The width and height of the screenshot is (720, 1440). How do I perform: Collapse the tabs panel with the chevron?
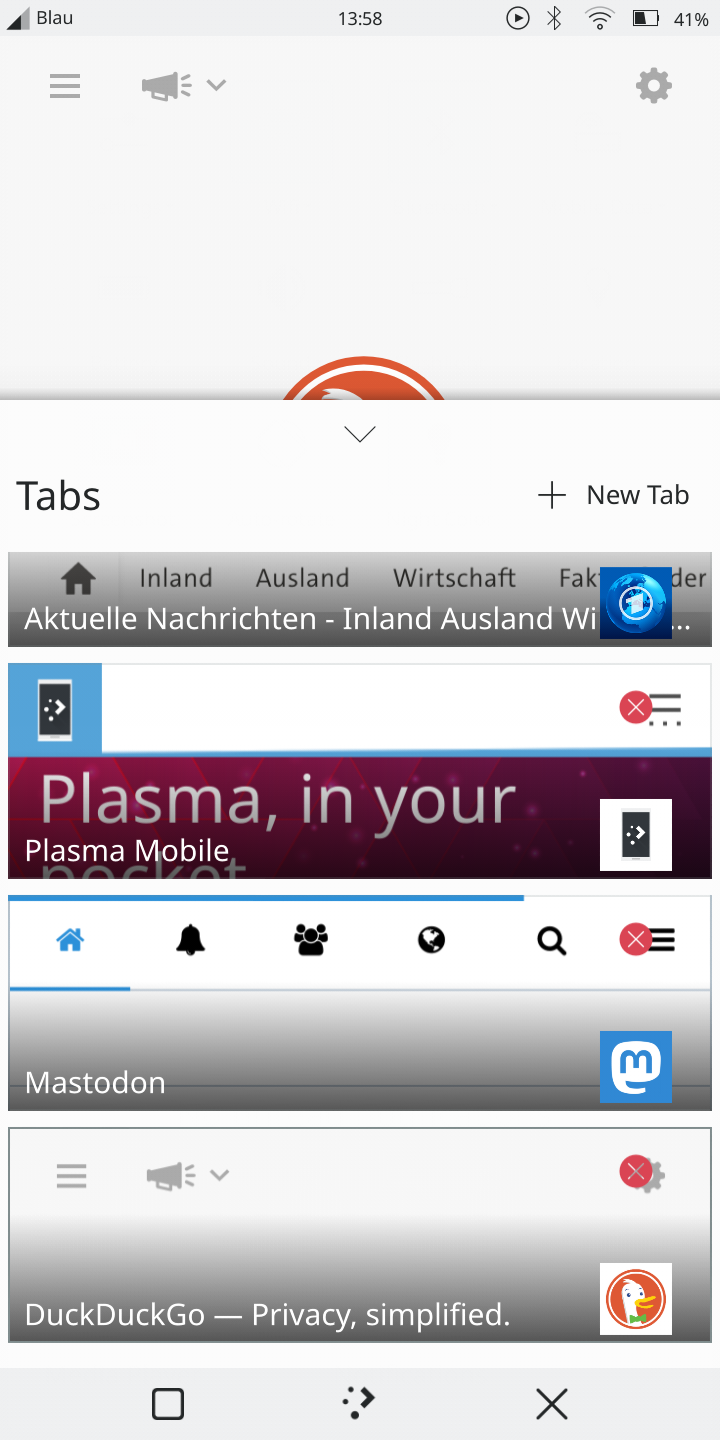359,433
